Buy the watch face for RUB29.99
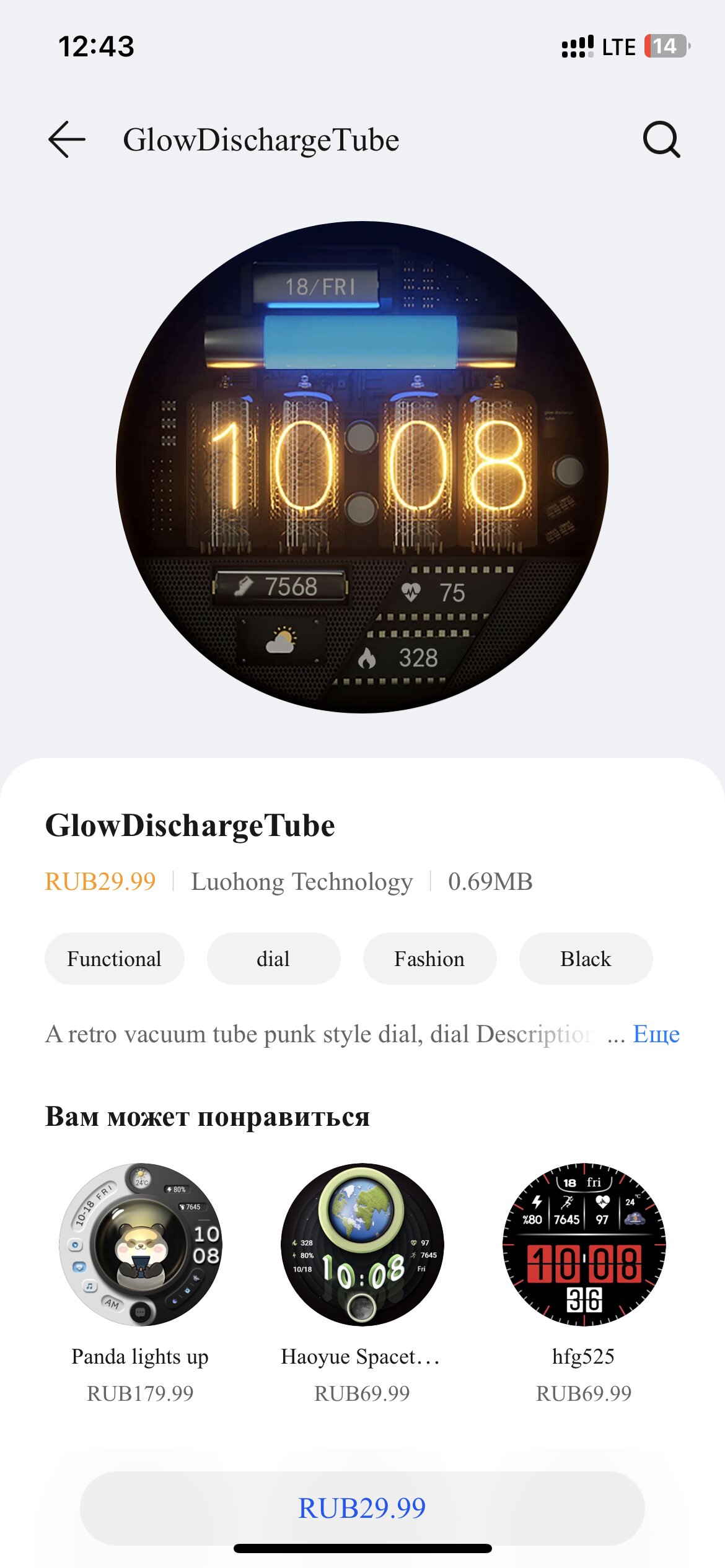Viewport: 725px width, 1568px height. pos(362,1508)
